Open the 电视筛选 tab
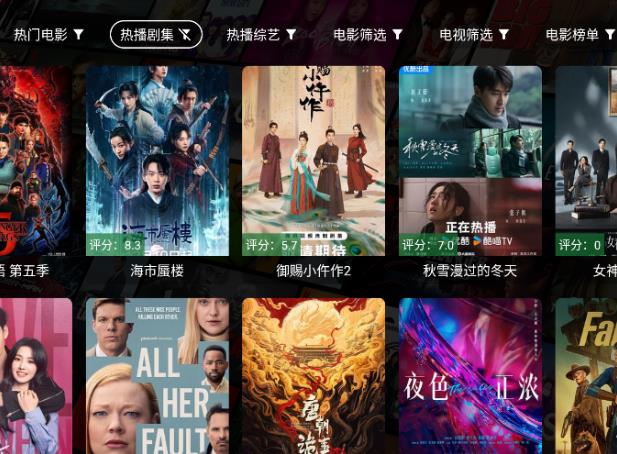The width and height of the screenshot is (617, 454). (474, 35)
